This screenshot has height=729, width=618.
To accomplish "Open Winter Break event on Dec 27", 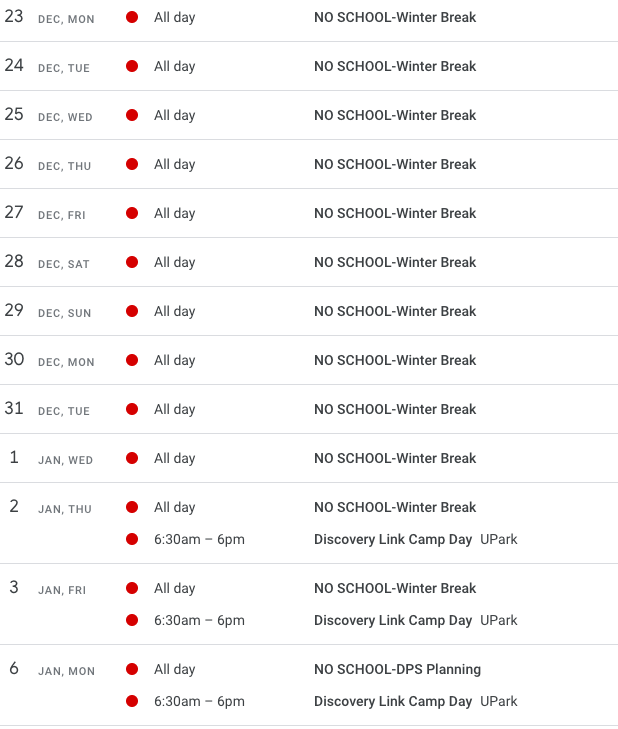I will pos(395,213).
